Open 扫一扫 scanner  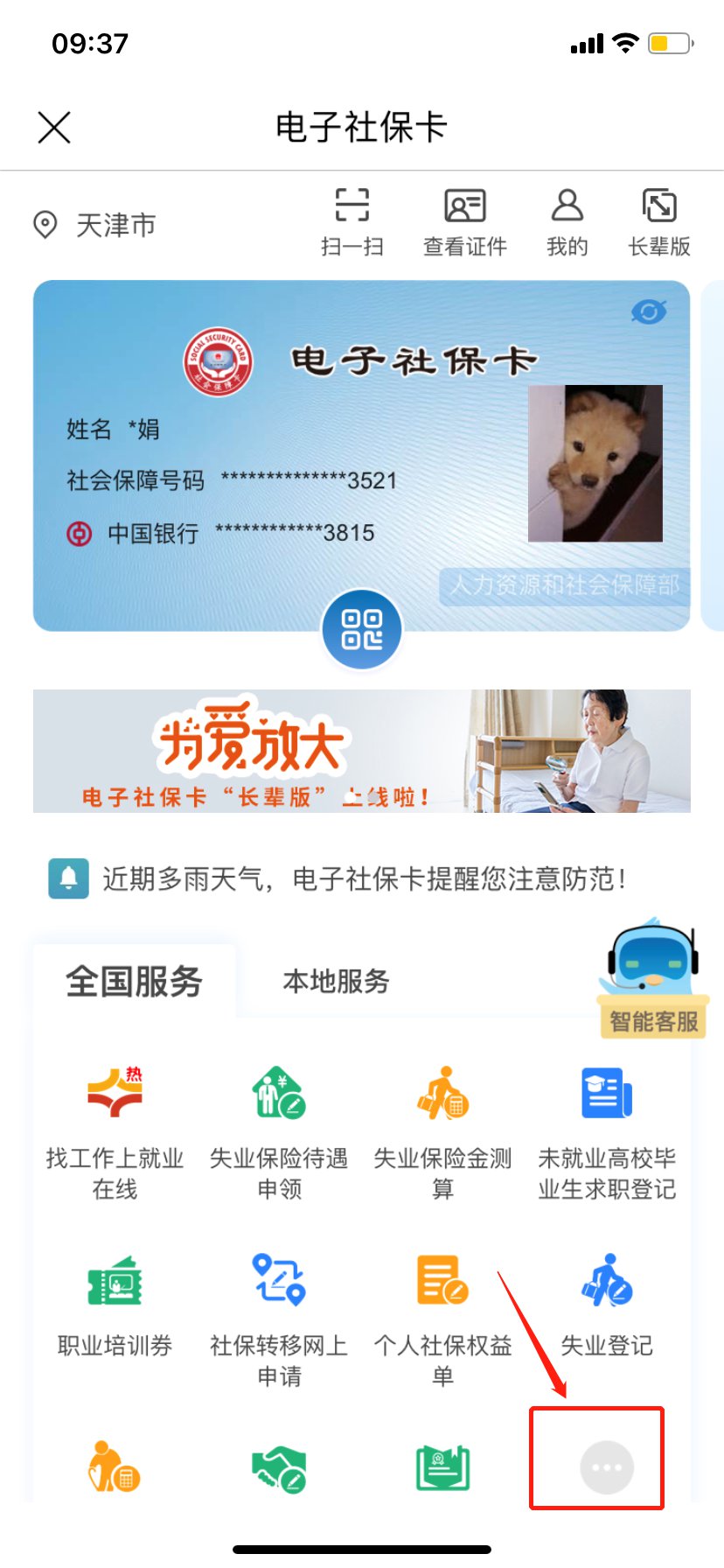point(352,222)
